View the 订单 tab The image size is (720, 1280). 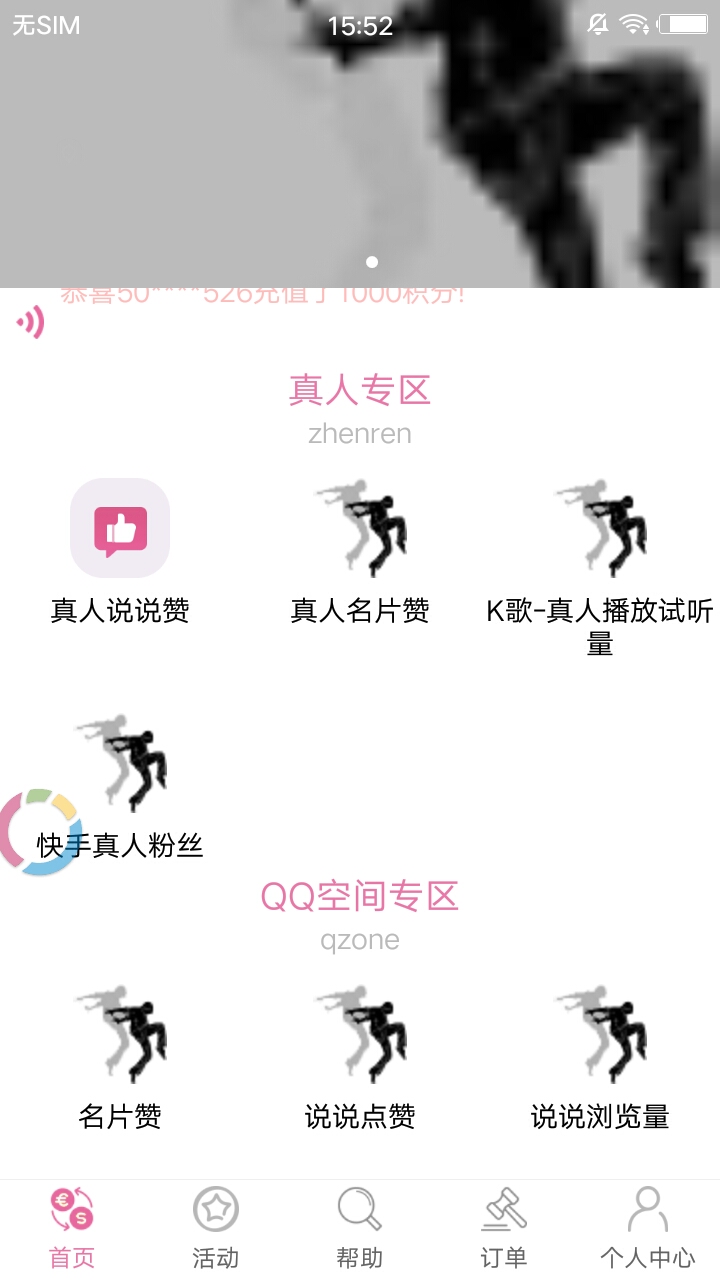(x=504, y=1228)
